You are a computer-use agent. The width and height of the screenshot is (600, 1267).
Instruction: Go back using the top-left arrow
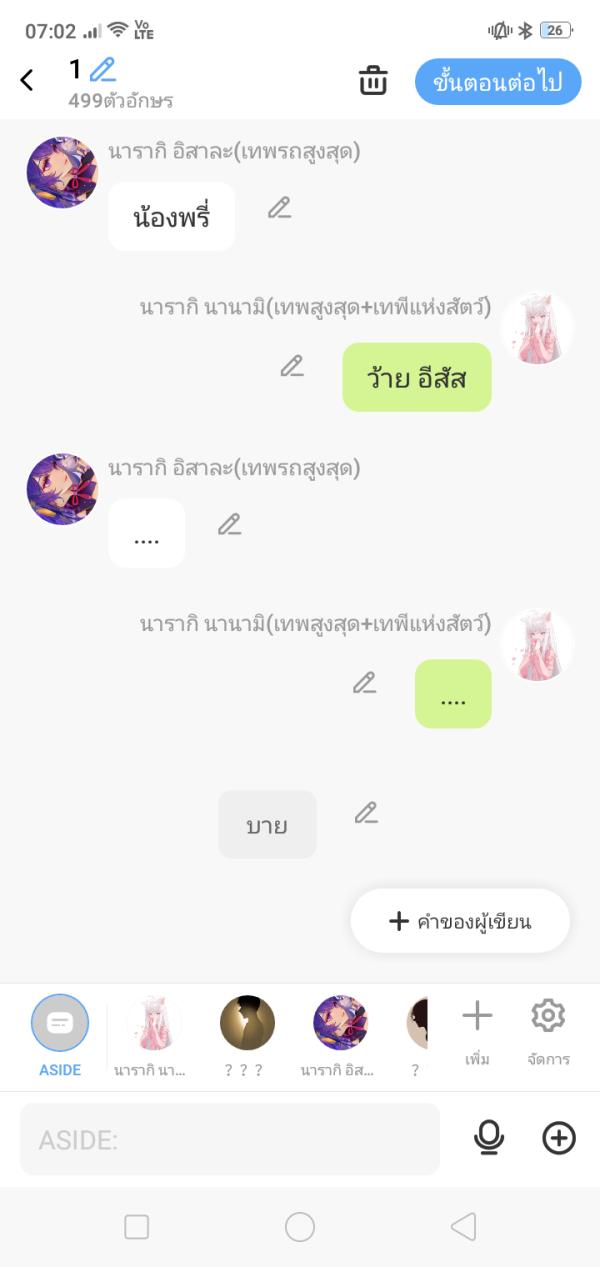tap(27, 81)
